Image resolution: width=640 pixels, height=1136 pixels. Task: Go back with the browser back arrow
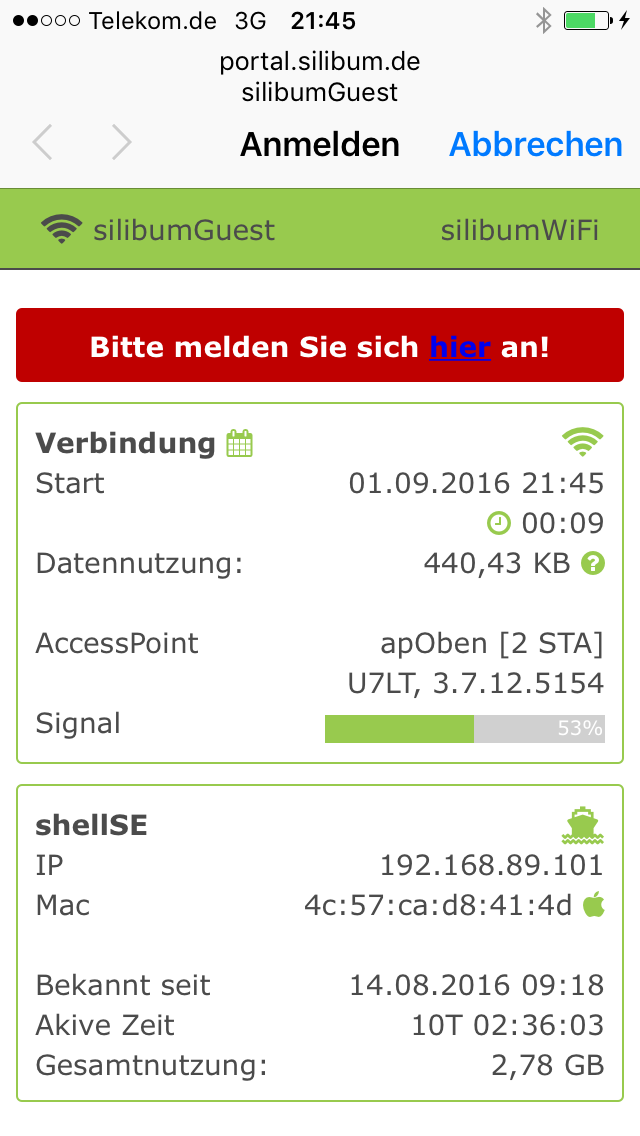42,143
